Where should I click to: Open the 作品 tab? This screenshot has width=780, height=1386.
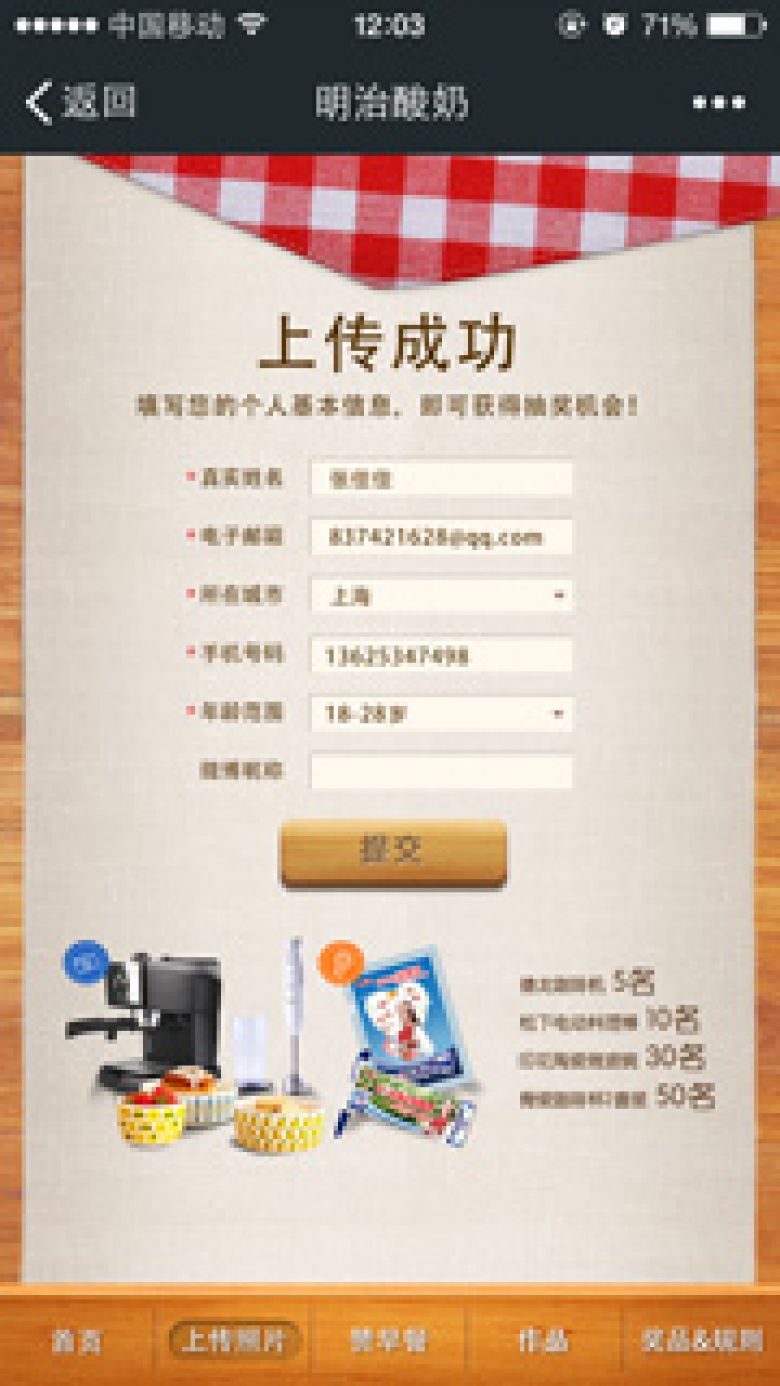[x=543, y=1341]
